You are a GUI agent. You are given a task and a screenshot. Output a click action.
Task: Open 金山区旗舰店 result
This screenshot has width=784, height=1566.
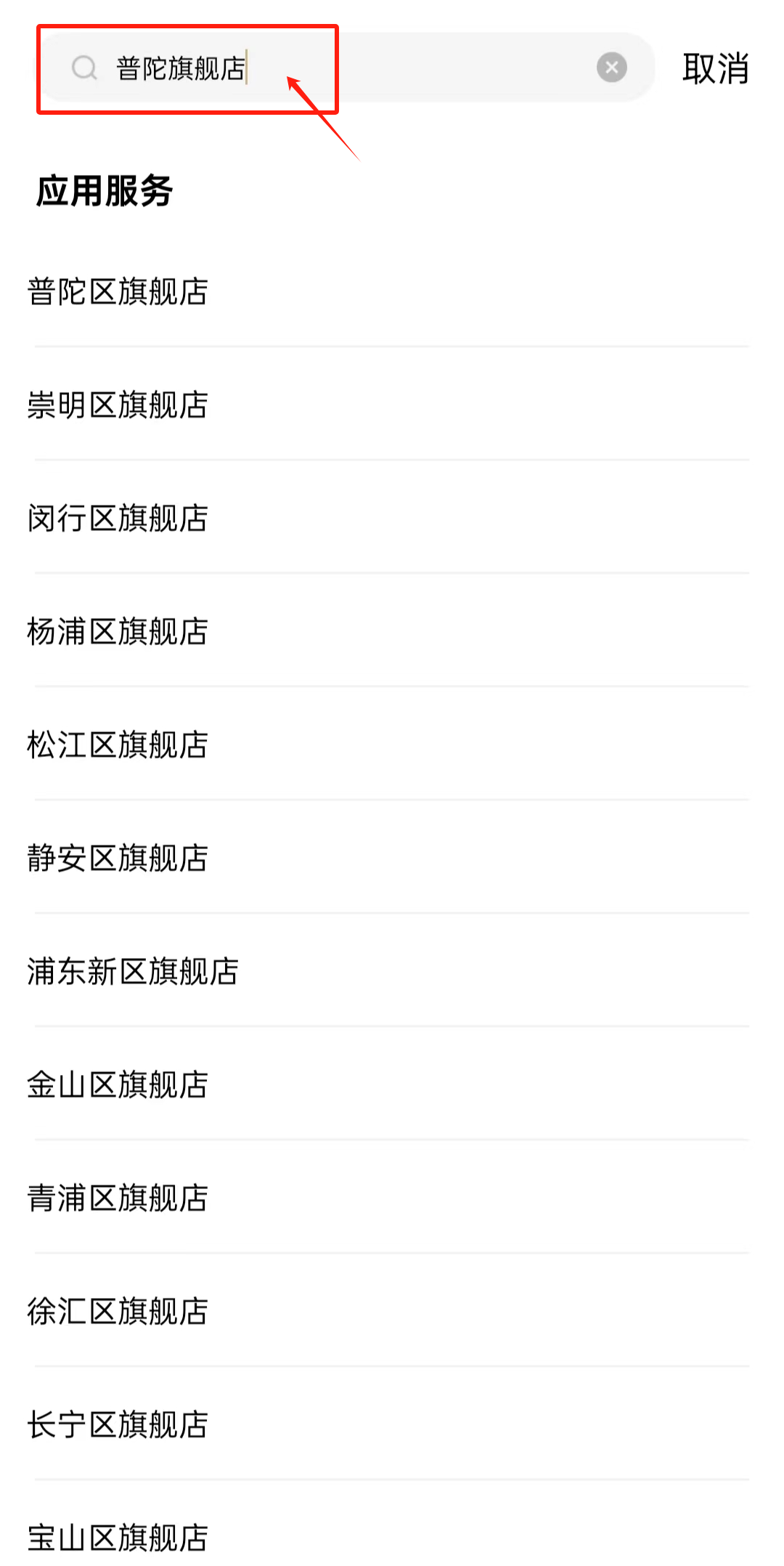point(118,1084)
